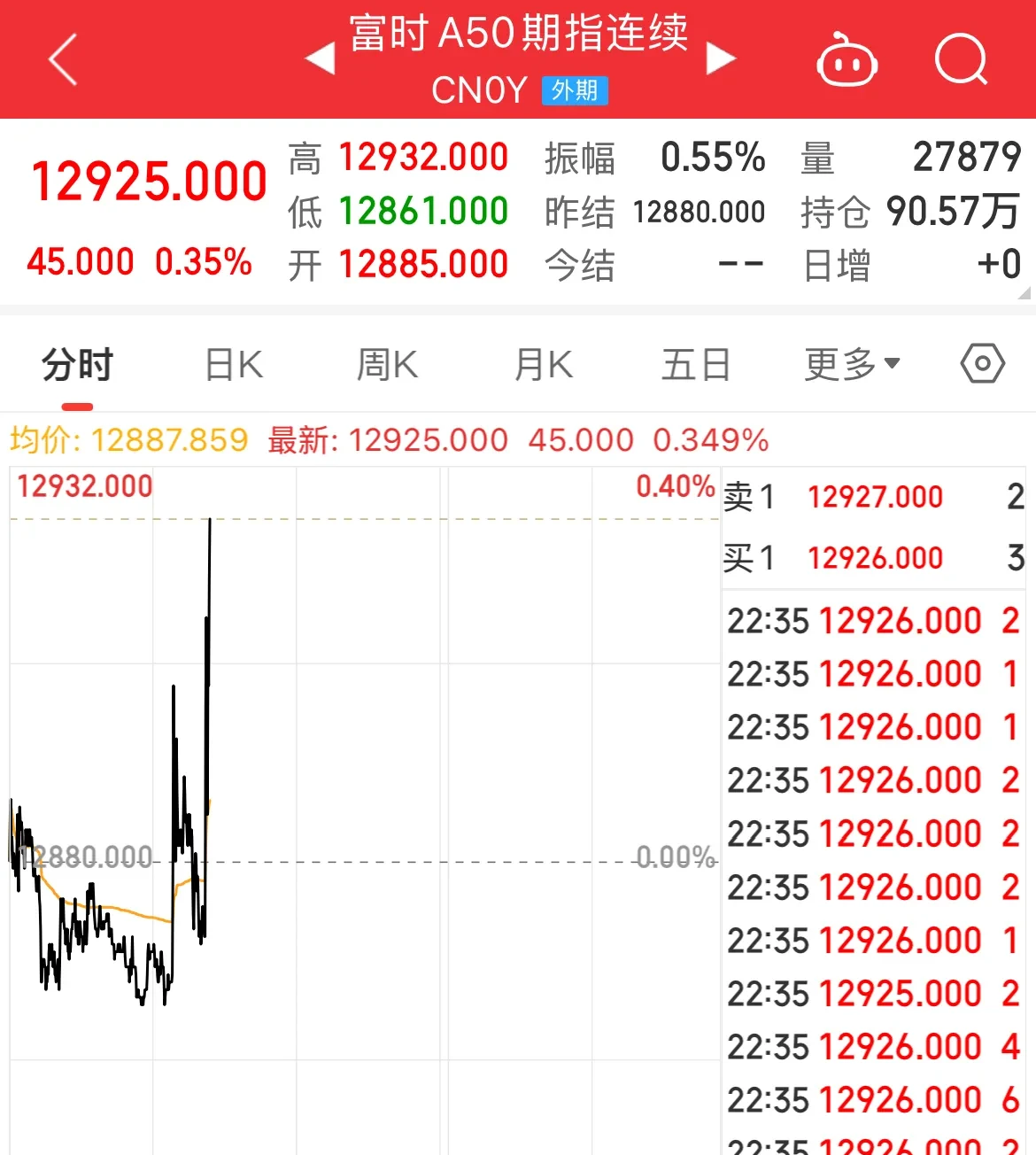Screen dimensions: 1036x1155
Task: Switch to the 日K daily chart tab
Action: click(x=233, y=363)
